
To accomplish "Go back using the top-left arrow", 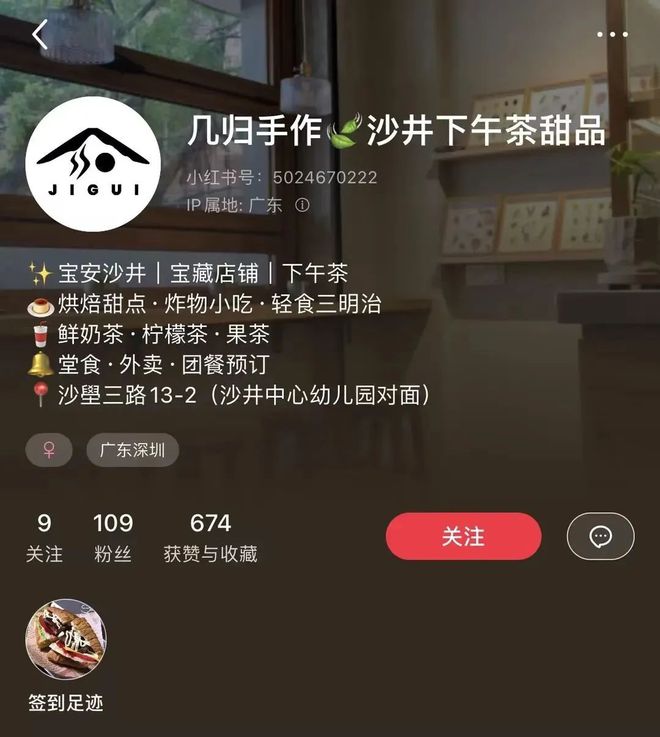I will pyautogui.click(x=40, y=34).
